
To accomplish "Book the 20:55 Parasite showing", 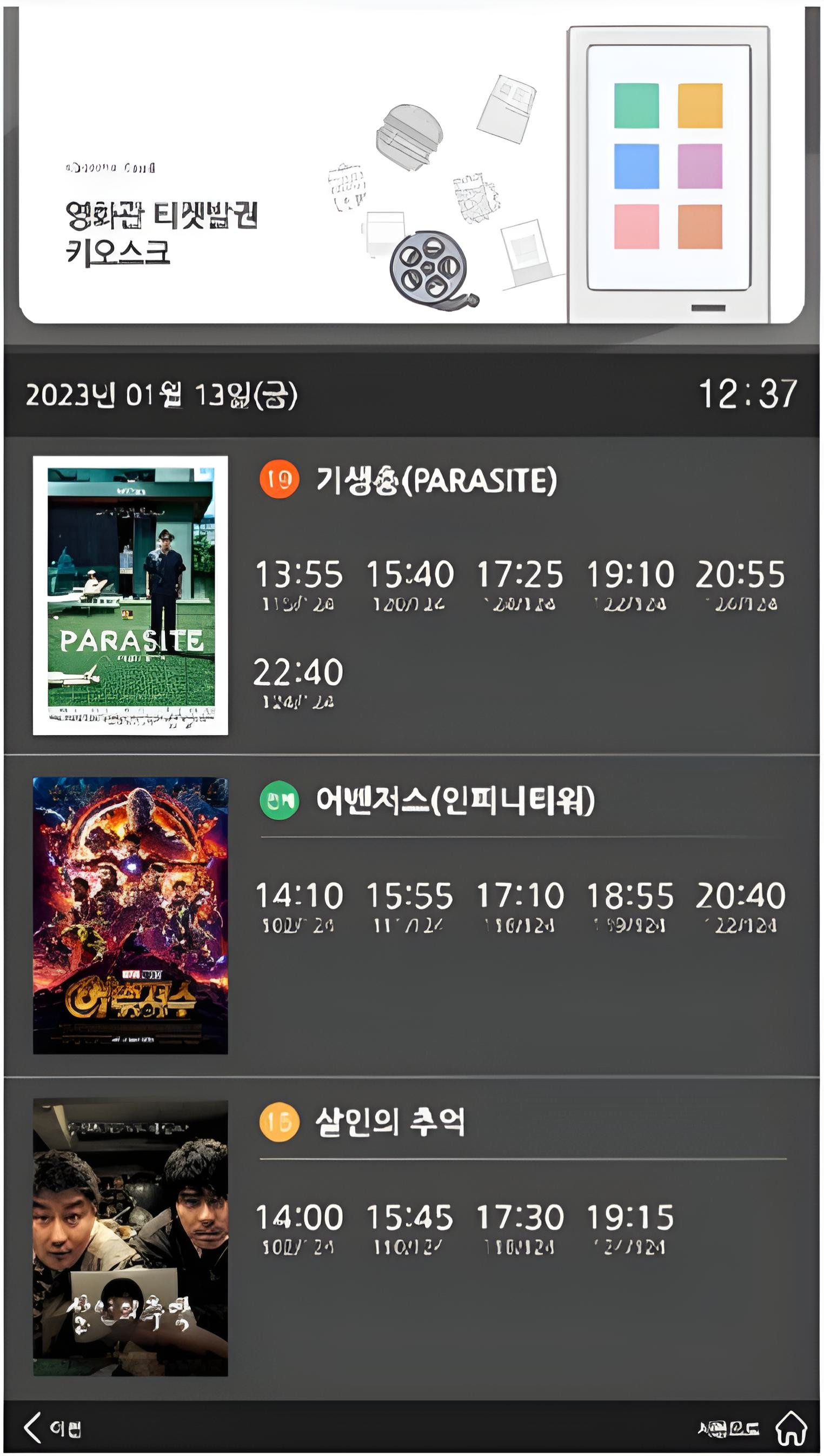I will point(740,583).
